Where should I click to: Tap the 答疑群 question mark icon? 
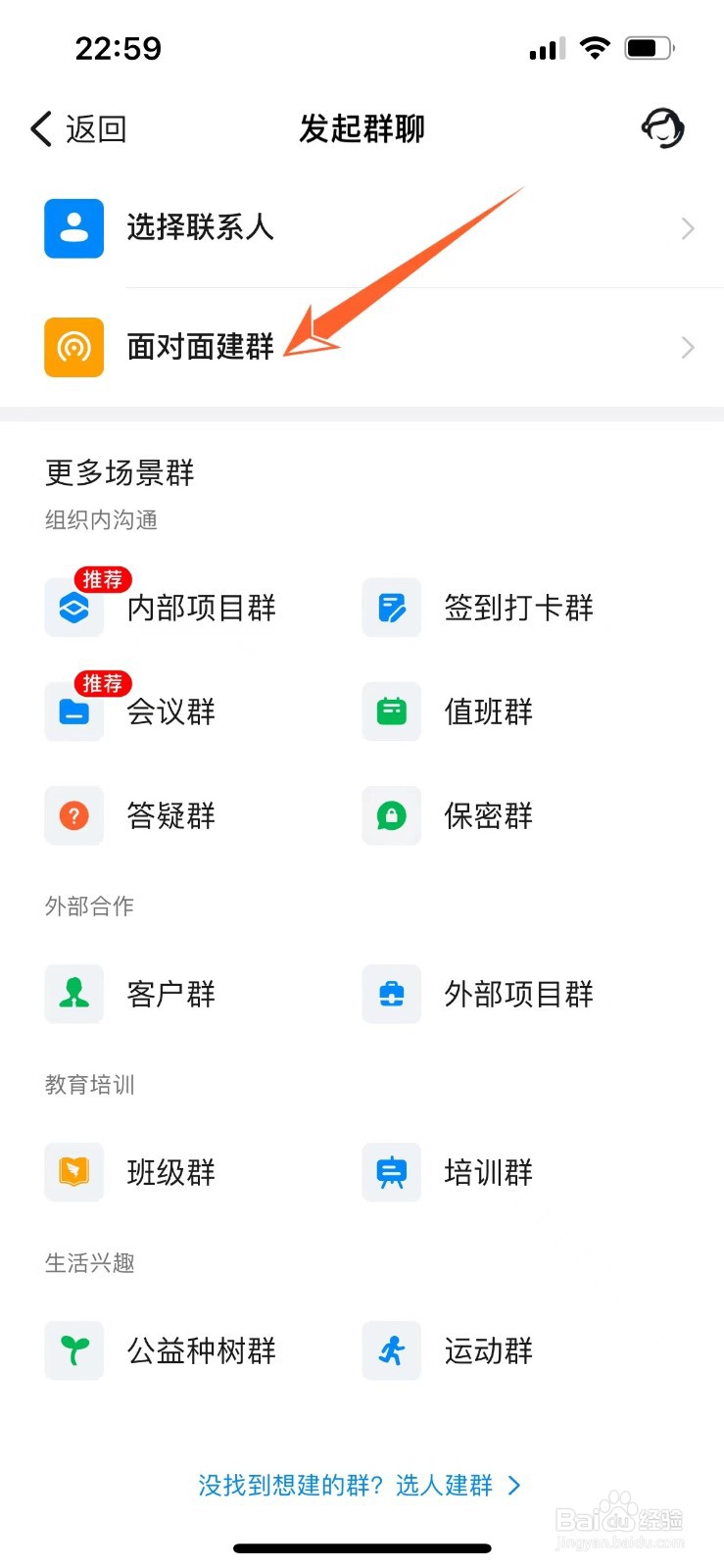tap(73, 815)
